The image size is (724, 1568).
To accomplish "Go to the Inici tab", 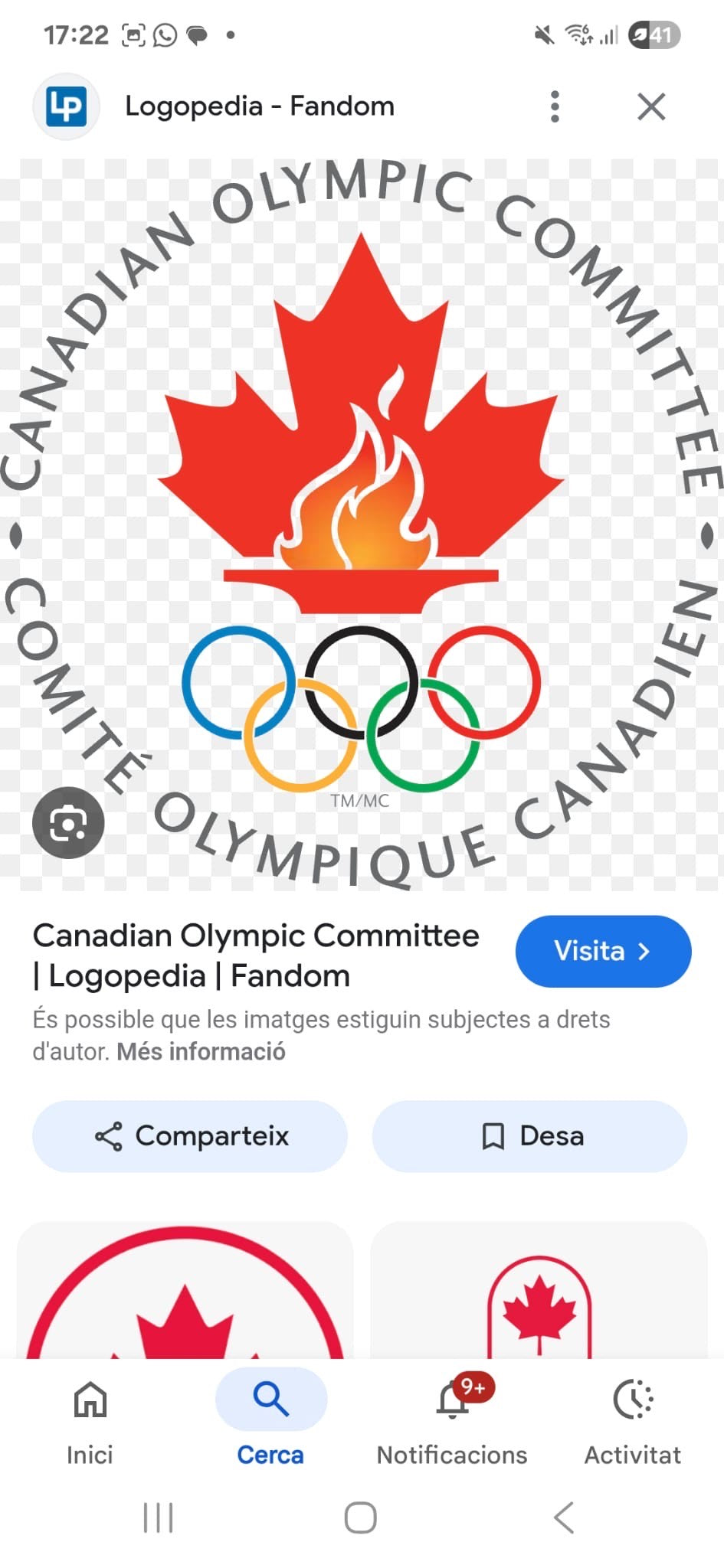I will [90, 1419].
